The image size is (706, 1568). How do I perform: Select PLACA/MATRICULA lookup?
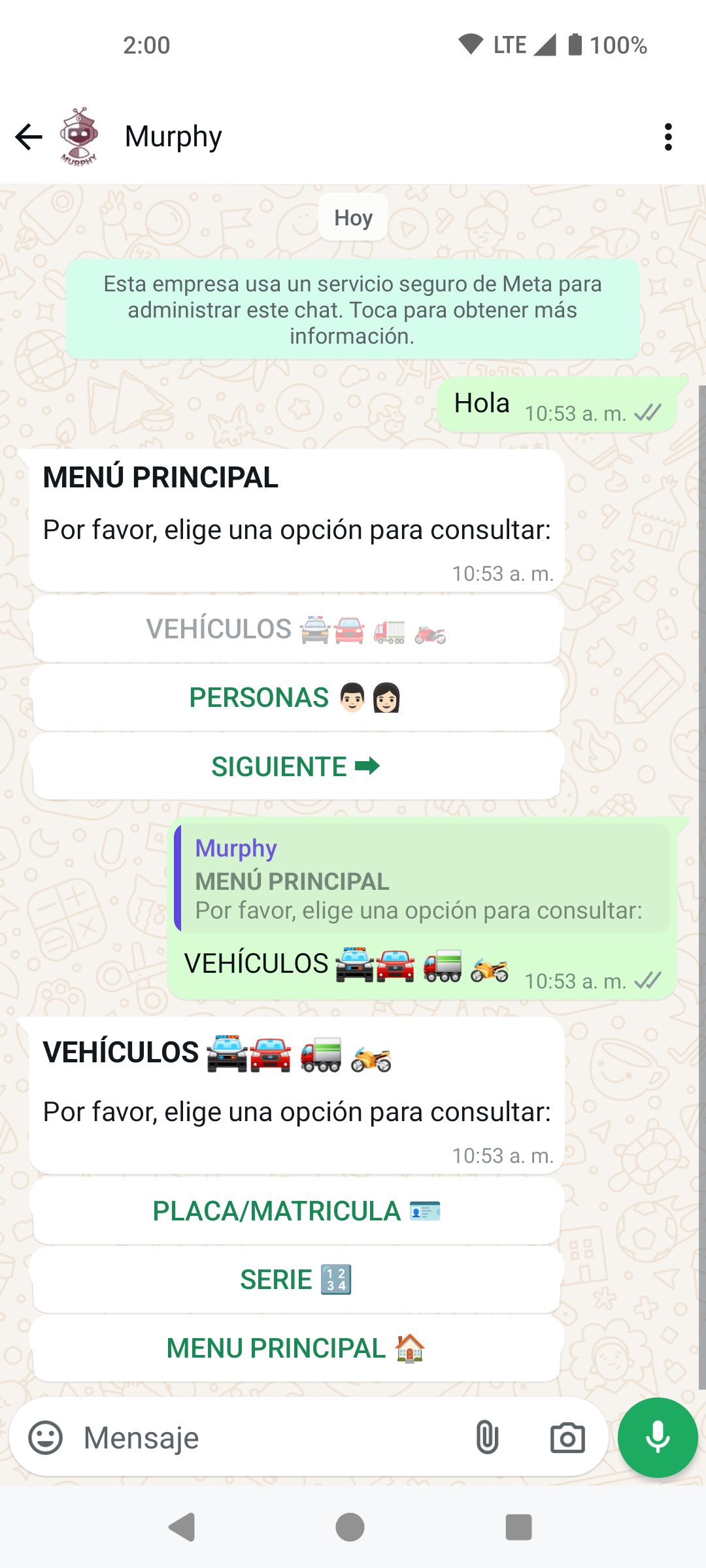click(296, 1211)
